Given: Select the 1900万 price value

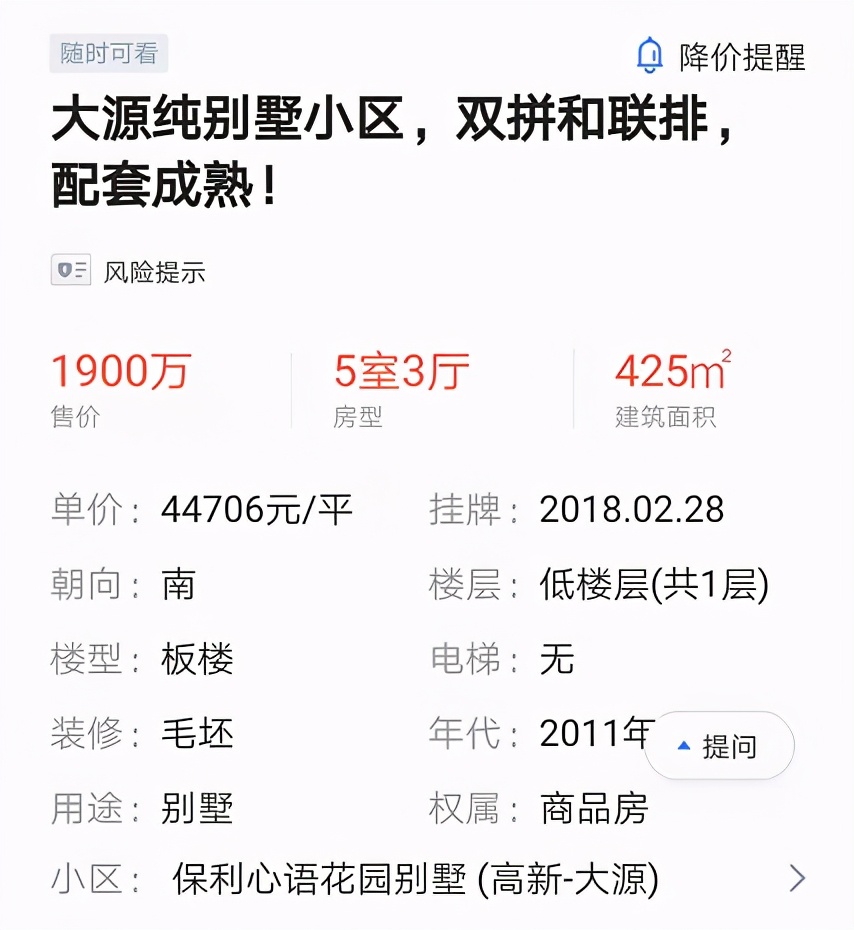Looking at the screenshot, I should 122,371.
